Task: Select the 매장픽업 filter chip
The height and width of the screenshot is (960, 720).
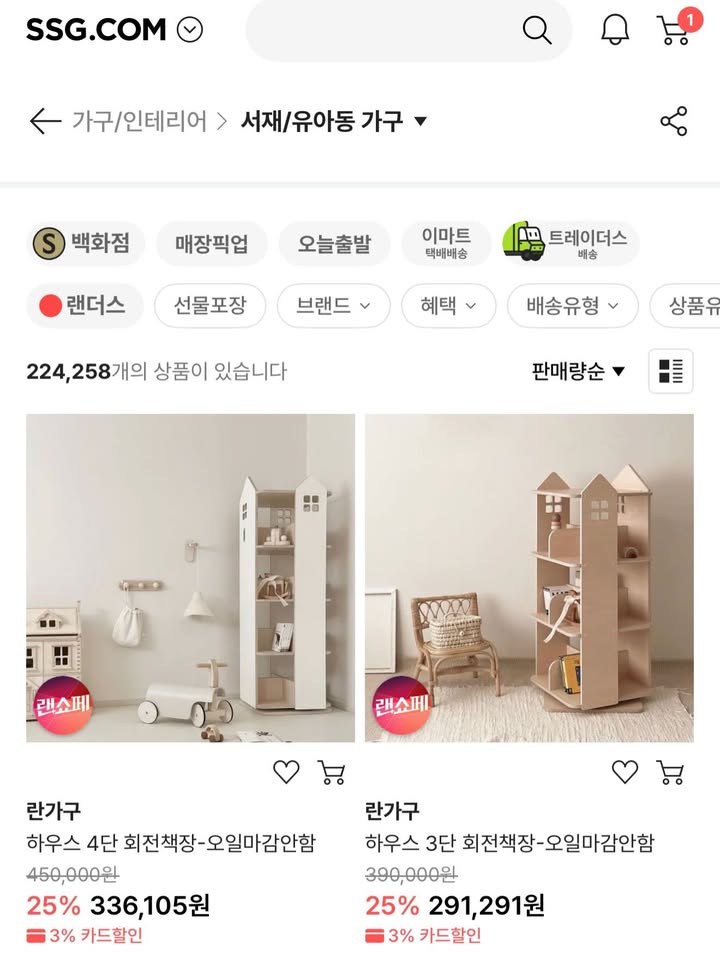Action: point(211,244)
